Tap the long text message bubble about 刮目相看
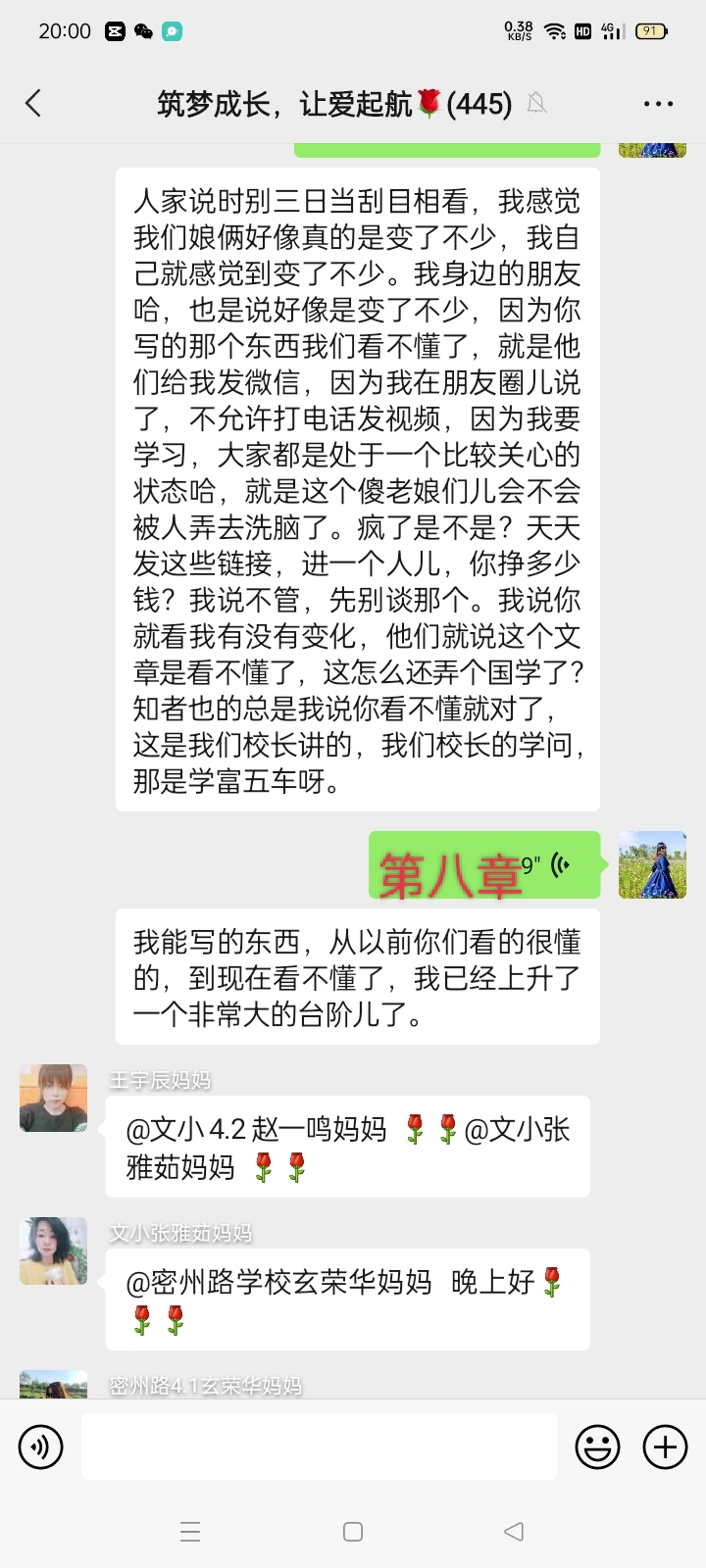 (x=358, y=490)
